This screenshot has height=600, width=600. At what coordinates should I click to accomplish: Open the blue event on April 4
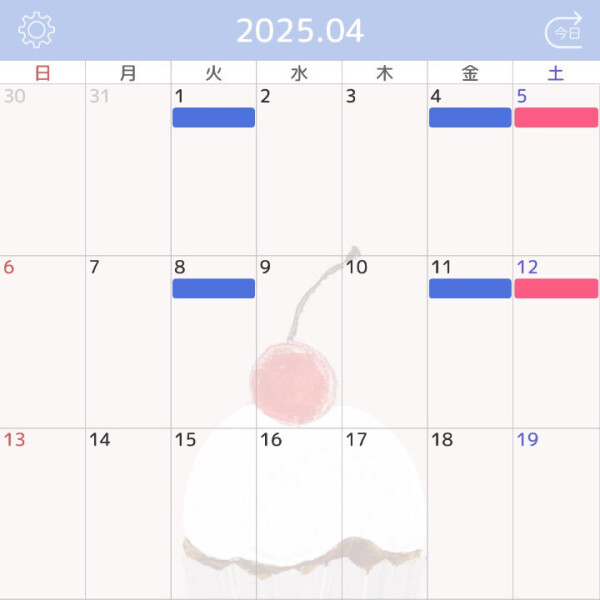click(x=470, y=118)
